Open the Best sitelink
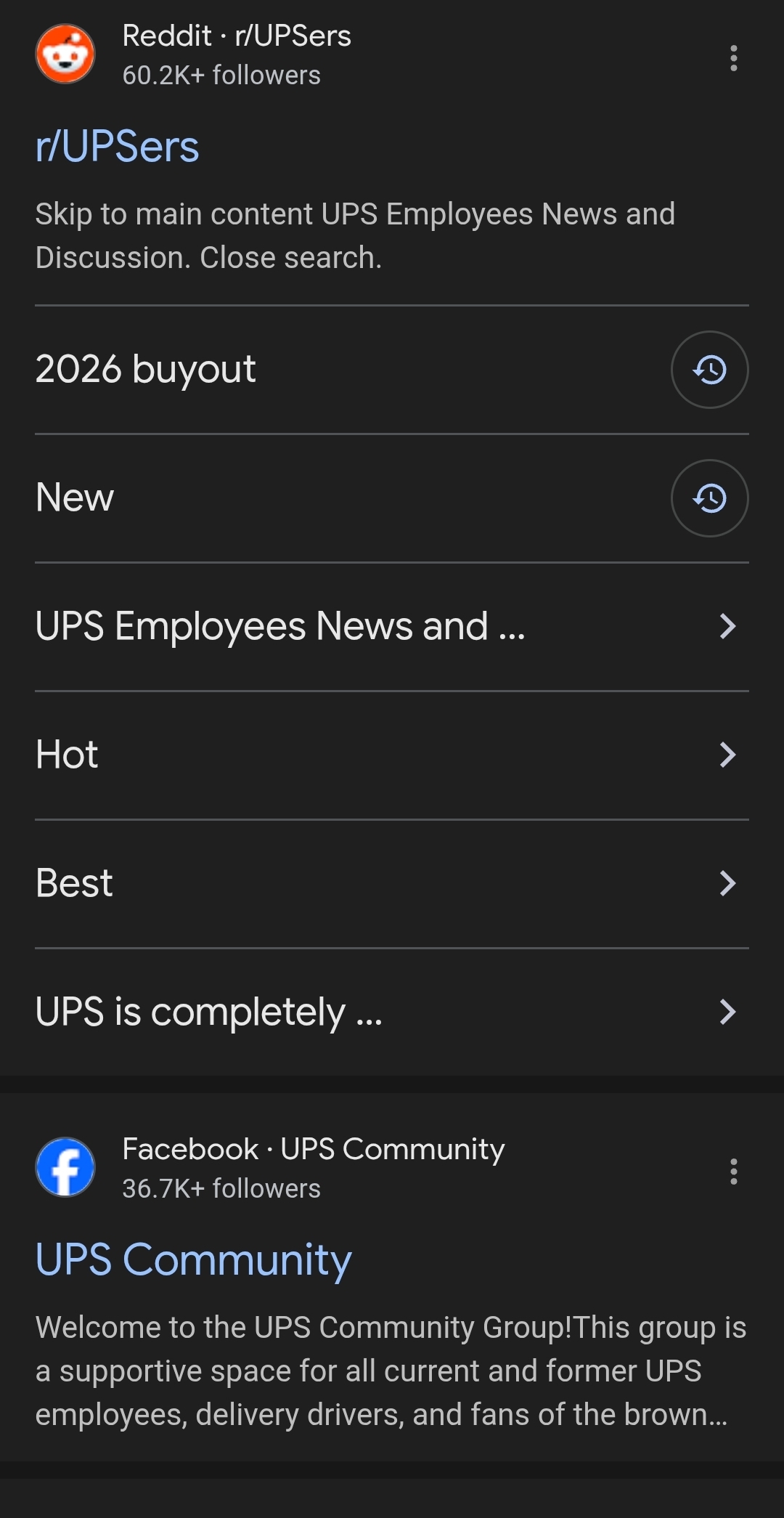Viewport: 784px width, 1518px height. [x=75, y=884]
